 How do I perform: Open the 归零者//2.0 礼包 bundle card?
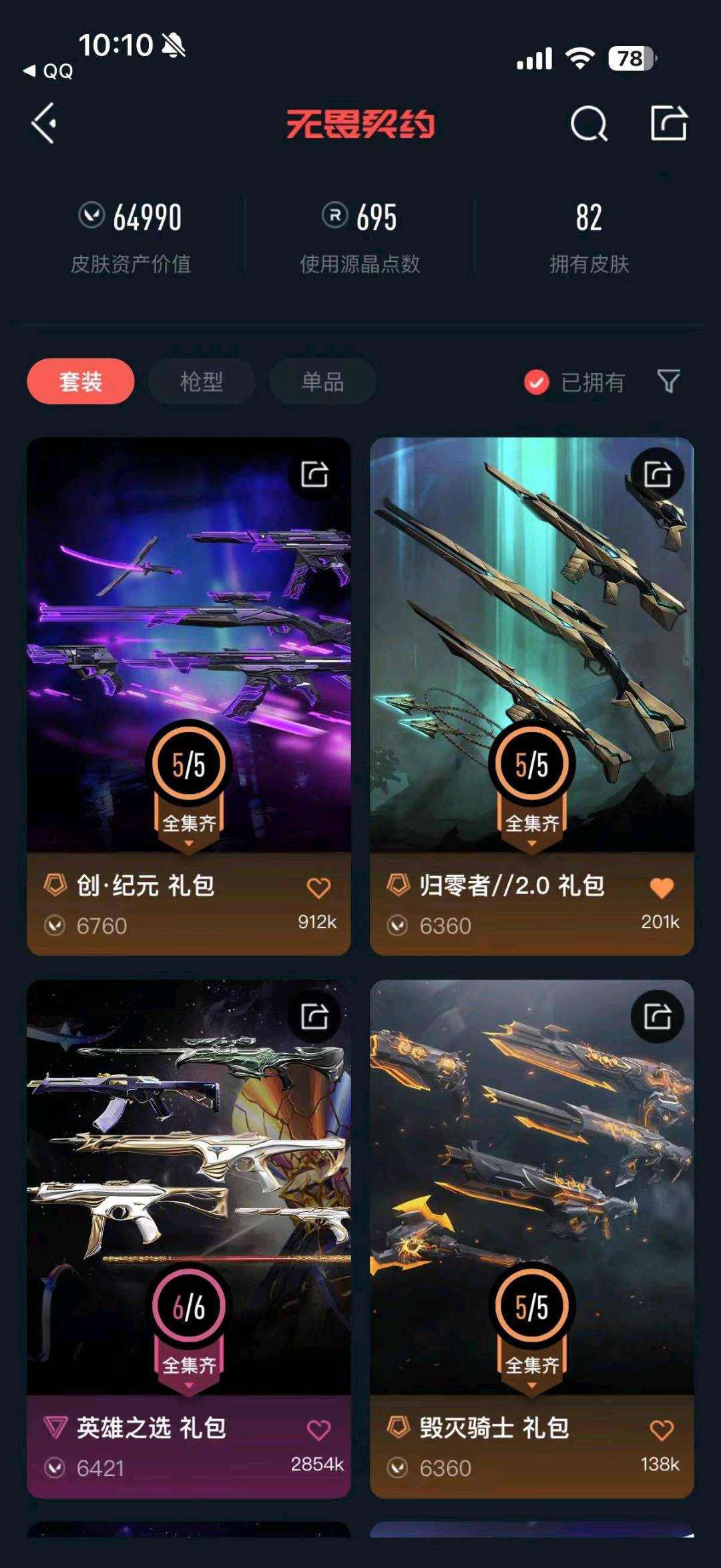531,641
